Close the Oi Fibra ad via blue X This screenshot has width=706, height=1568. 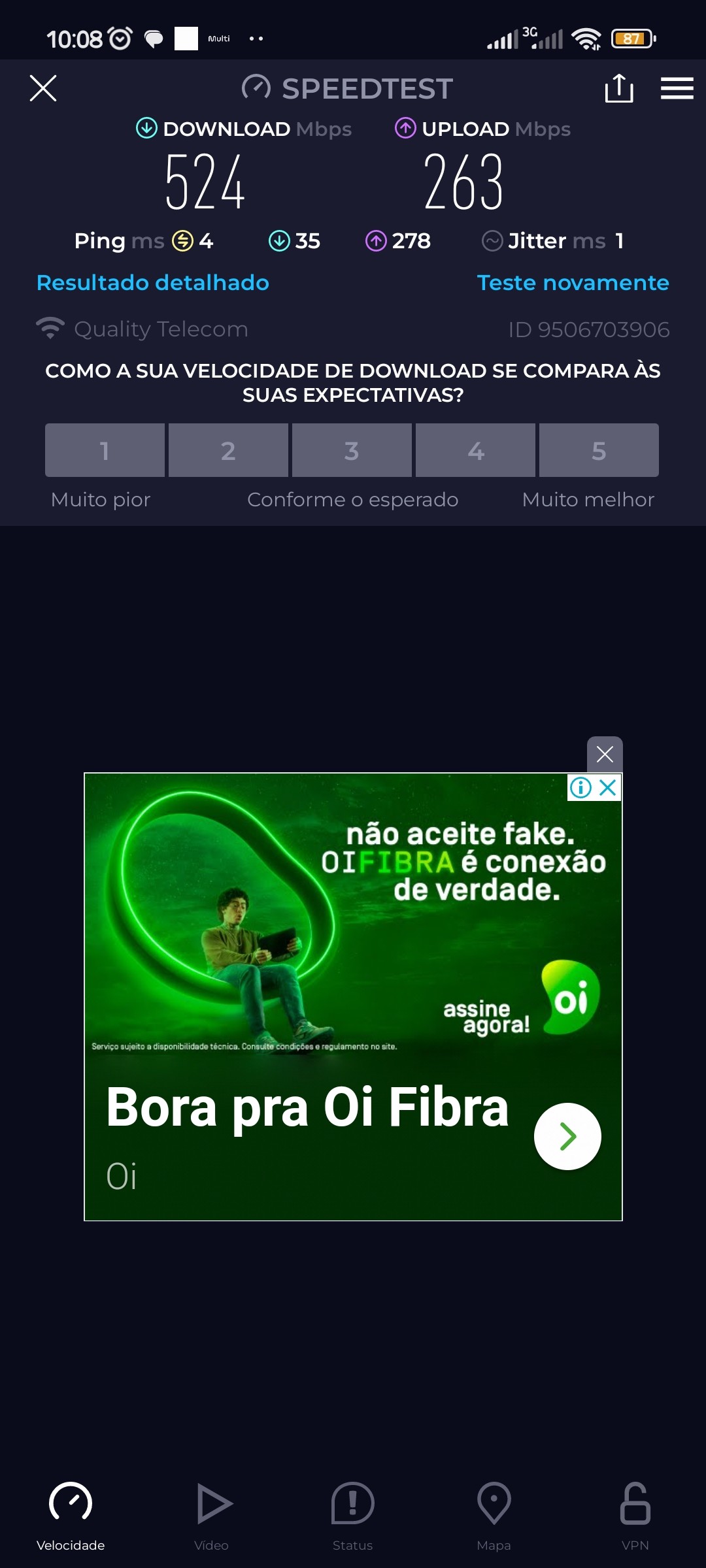608,787
